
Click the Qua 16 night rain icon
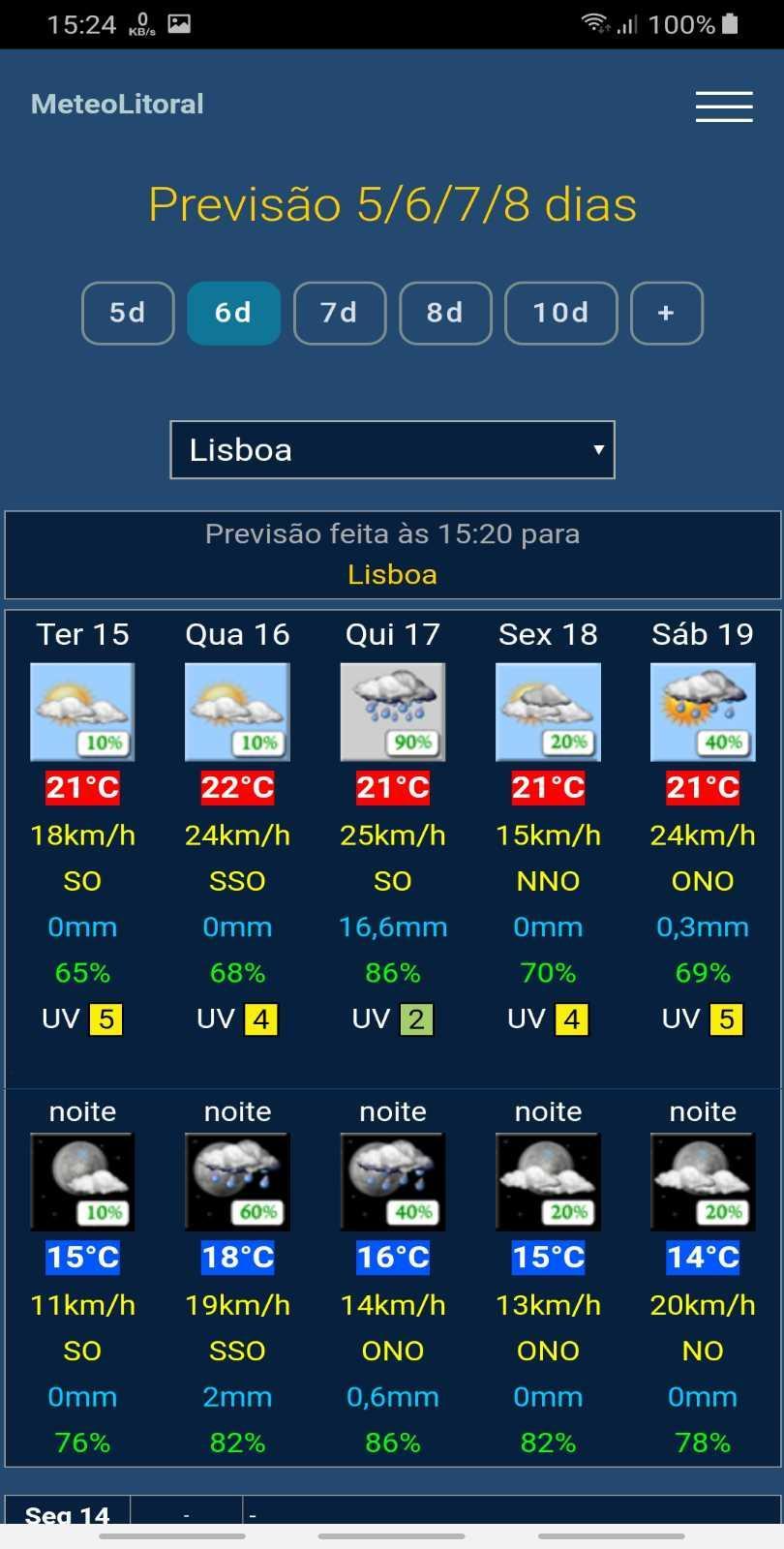(x=237, y=1181)
